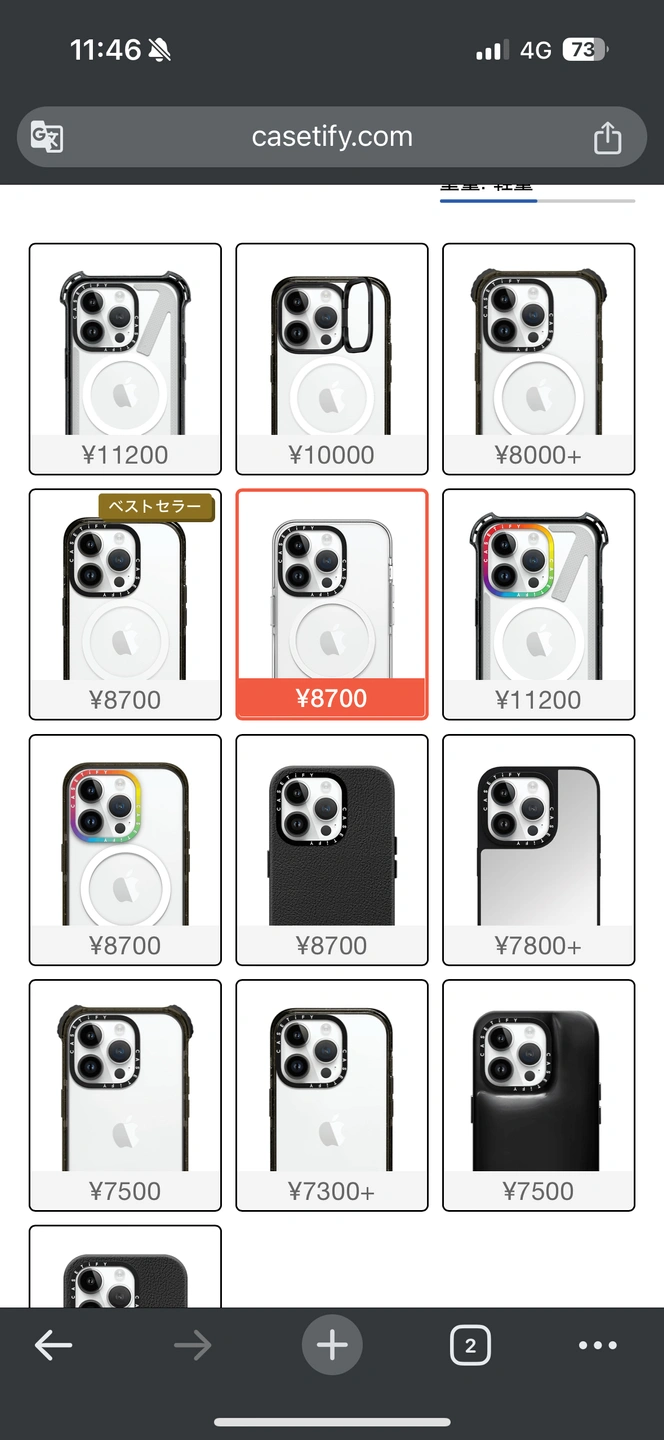View the open tabs switcher

(470, 1346)
